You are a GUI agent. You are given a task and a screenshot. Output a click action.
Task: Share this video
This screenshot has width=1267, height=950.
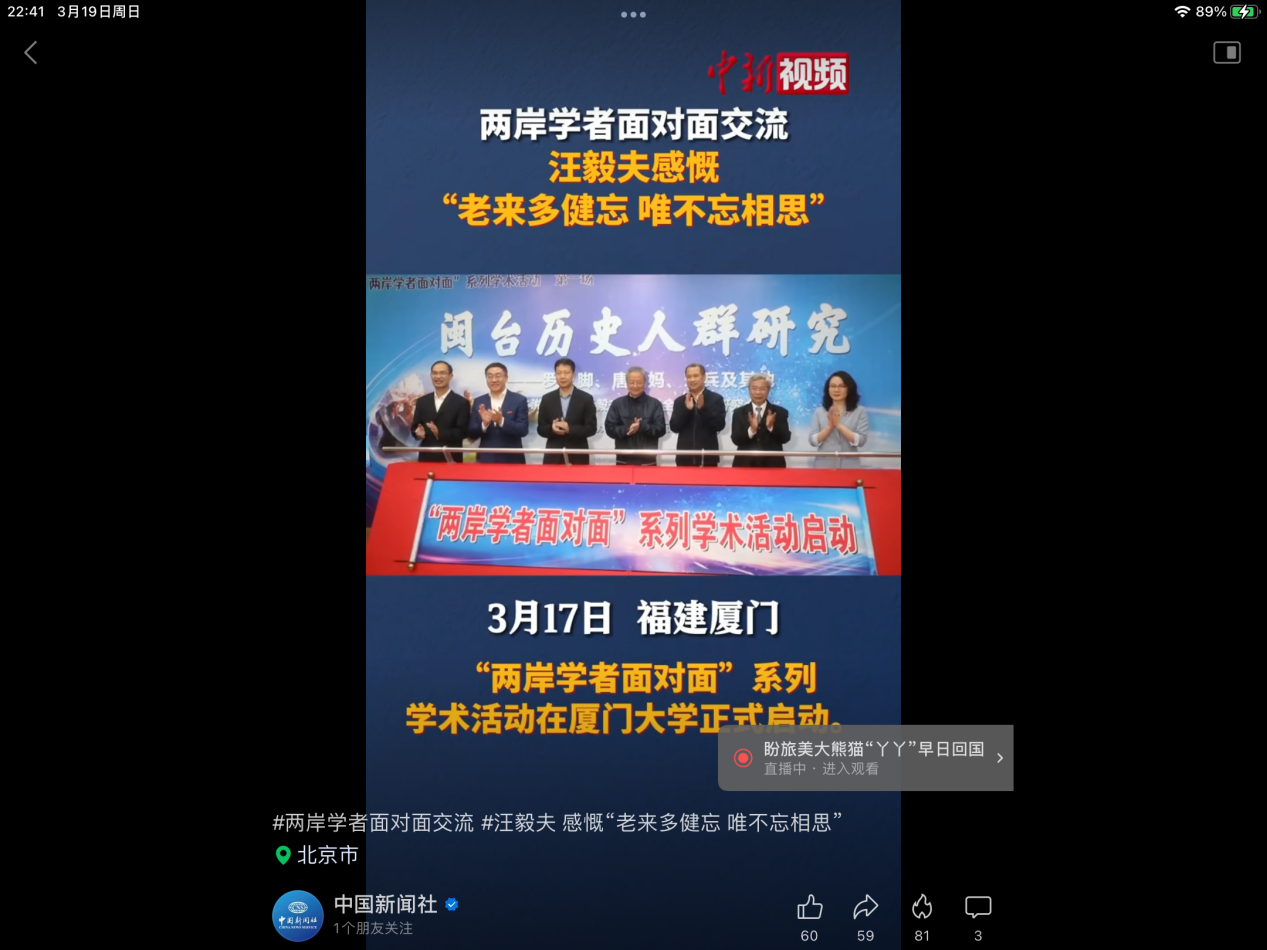pyautogui.click(x=865, y=908)
